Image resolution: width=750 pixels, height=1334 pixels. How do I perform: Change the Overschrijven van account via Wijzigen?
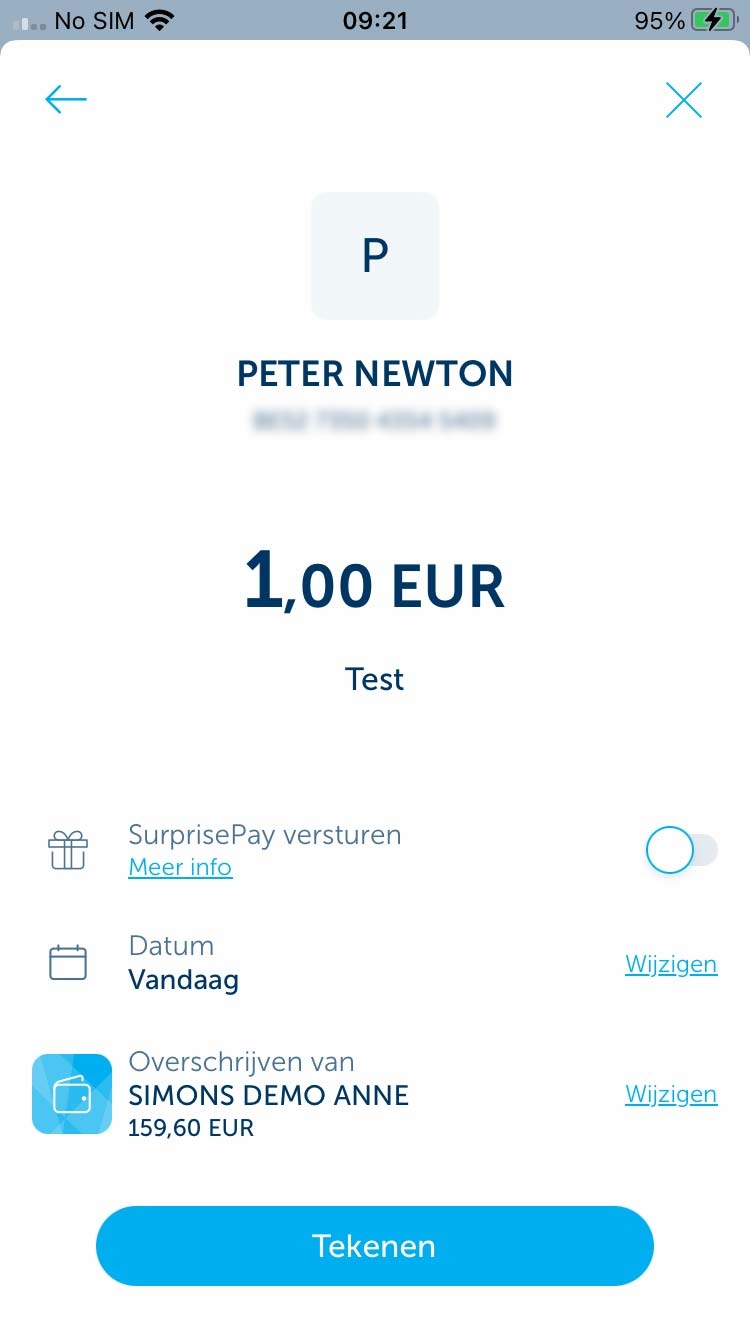click(671, 1094)
